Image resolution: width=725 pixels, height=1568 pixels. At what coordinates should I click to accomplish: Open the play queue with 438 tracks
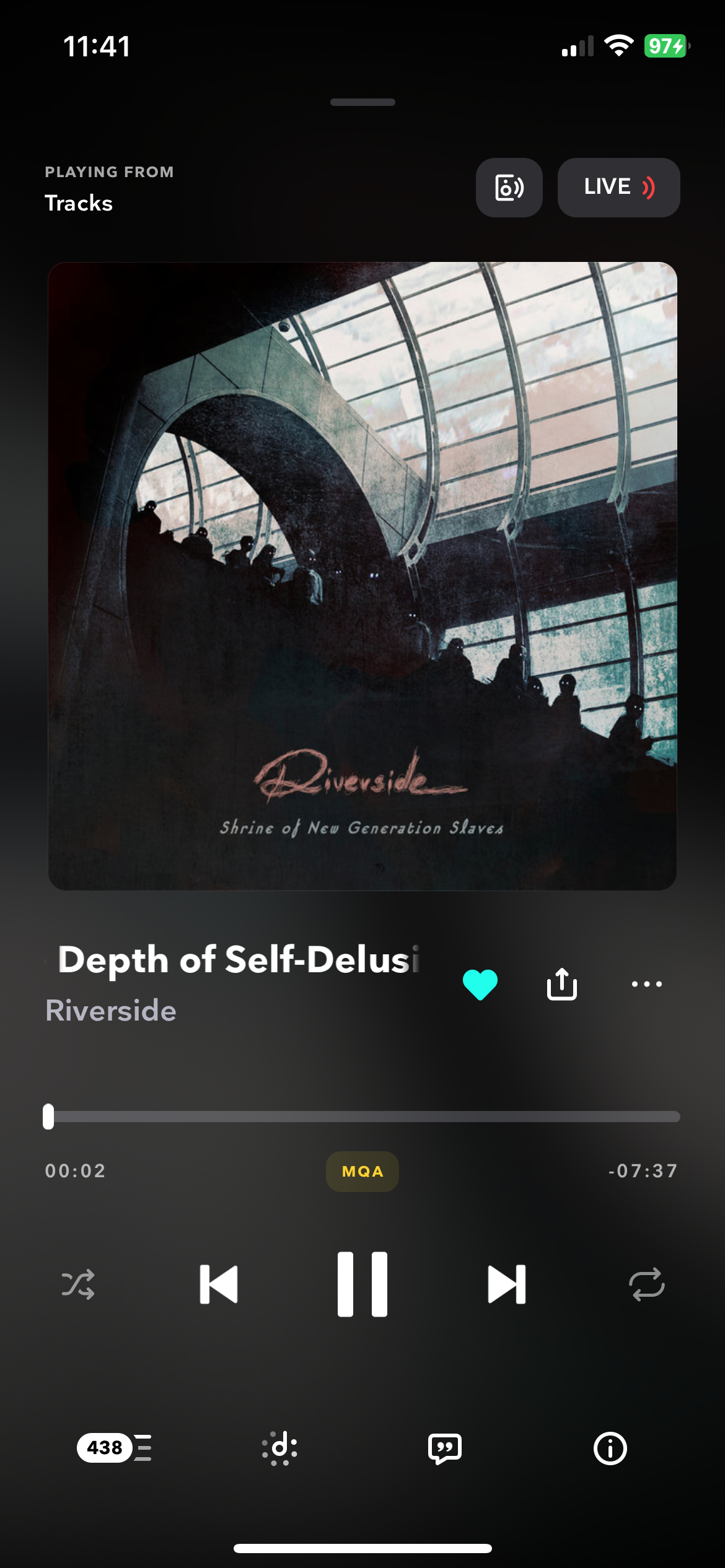click(115, 1448)
